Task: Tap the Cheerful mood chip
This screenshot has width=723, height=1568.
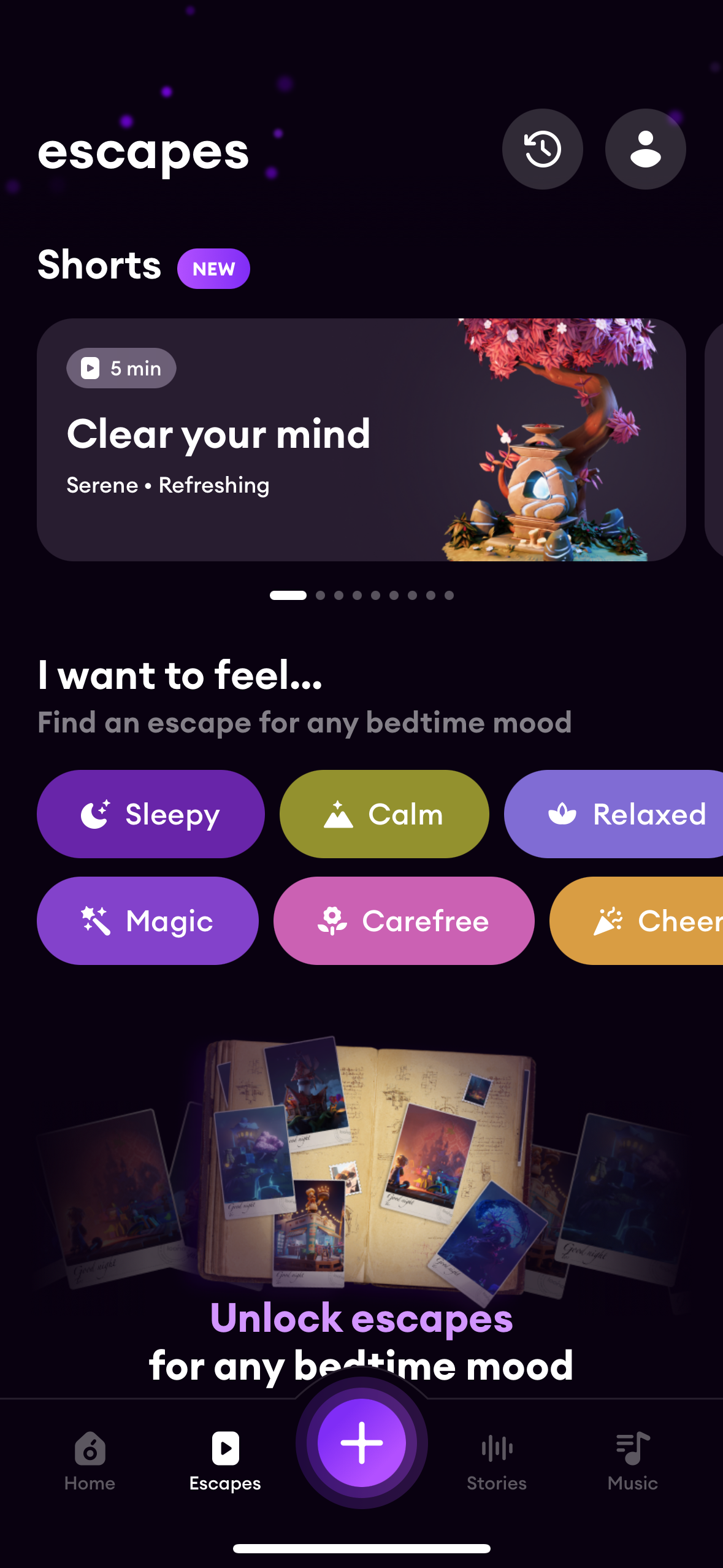Action: (656, 920)
